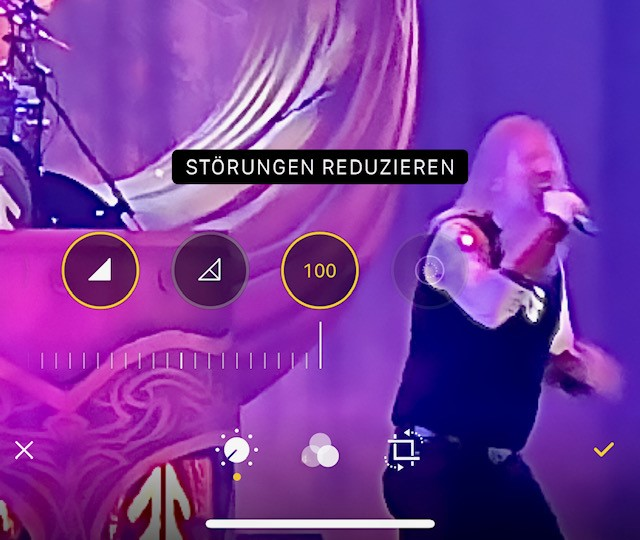Select the noise reduction control showing 100

click(320, 270)
